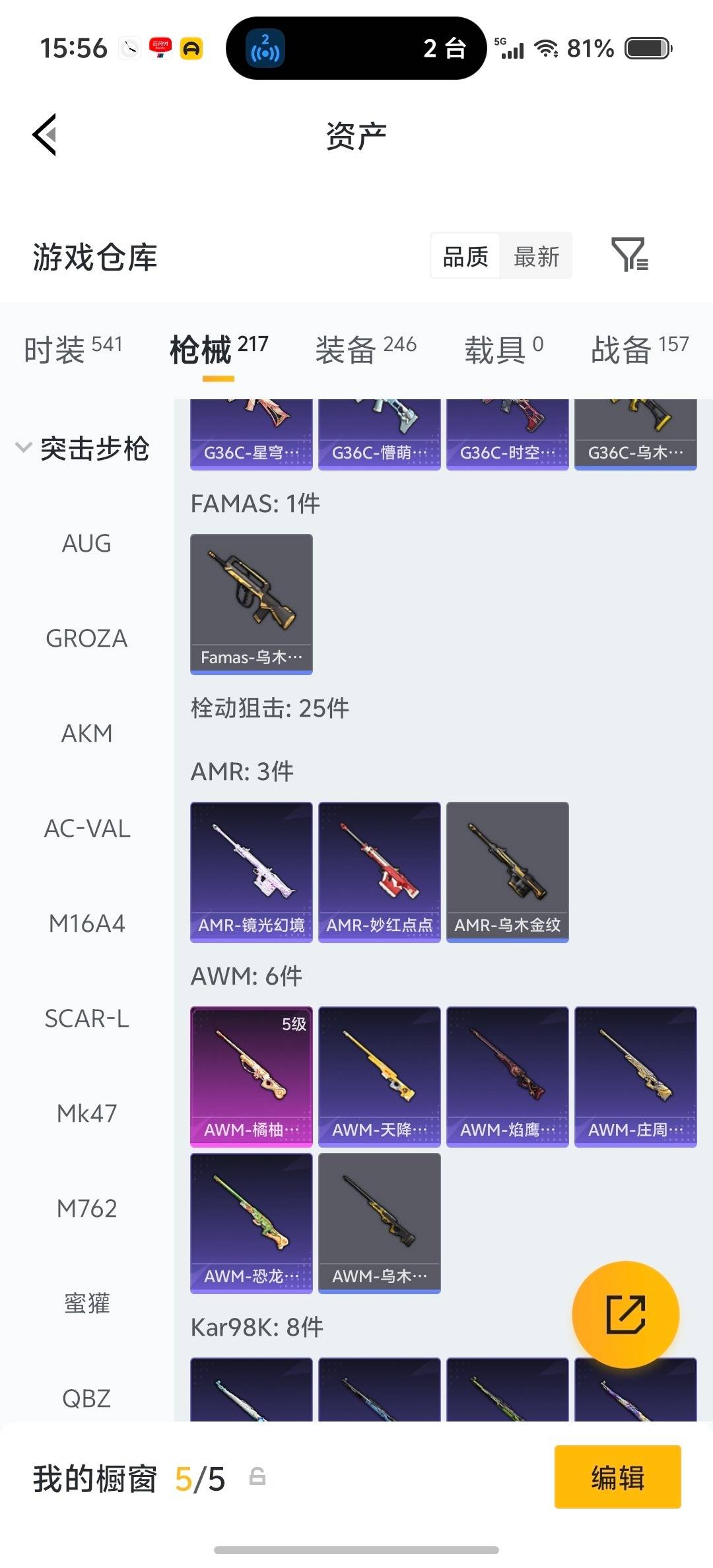Tap the clock icon in the status bar

tap(129, 48)
